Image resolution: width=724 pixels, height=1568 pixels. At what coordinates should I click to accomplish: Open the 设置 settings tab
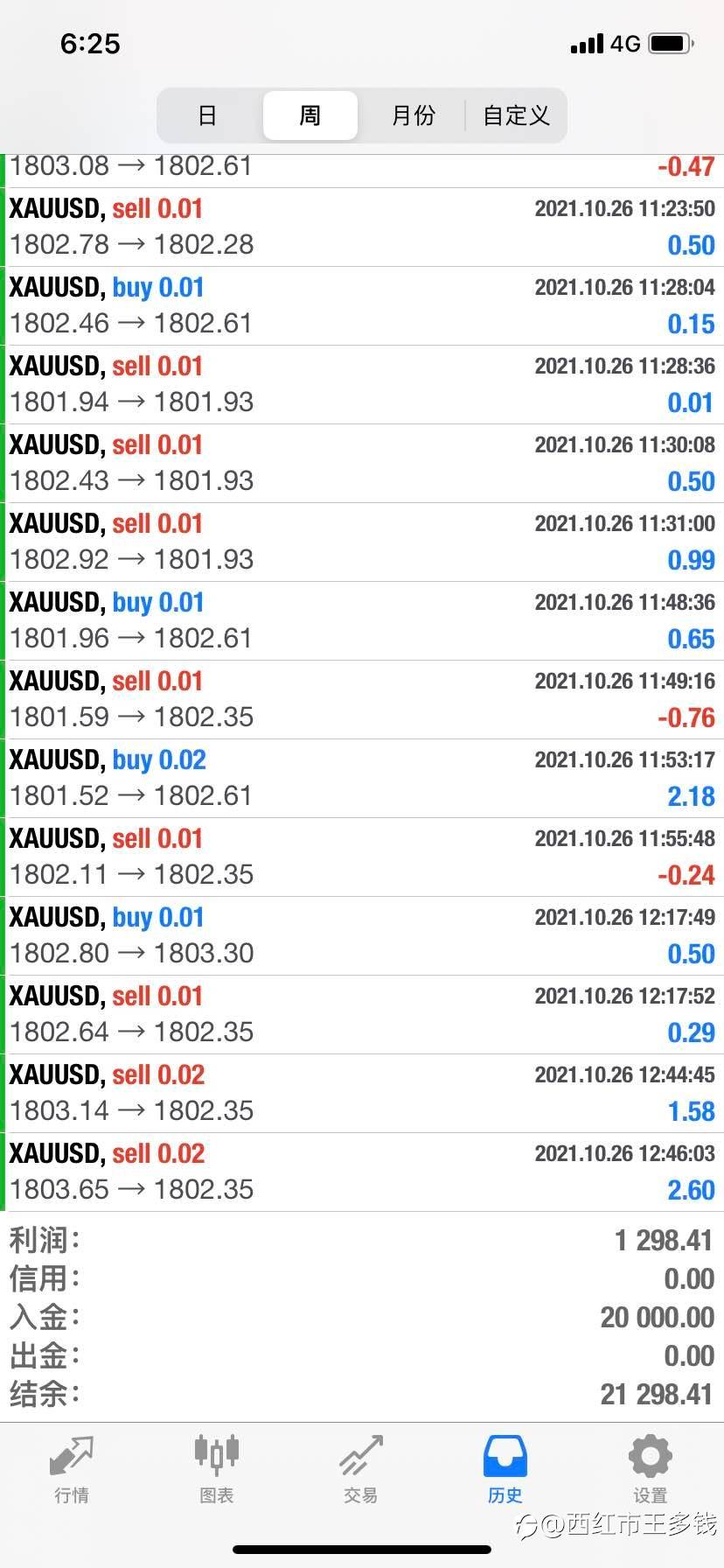651,1470
